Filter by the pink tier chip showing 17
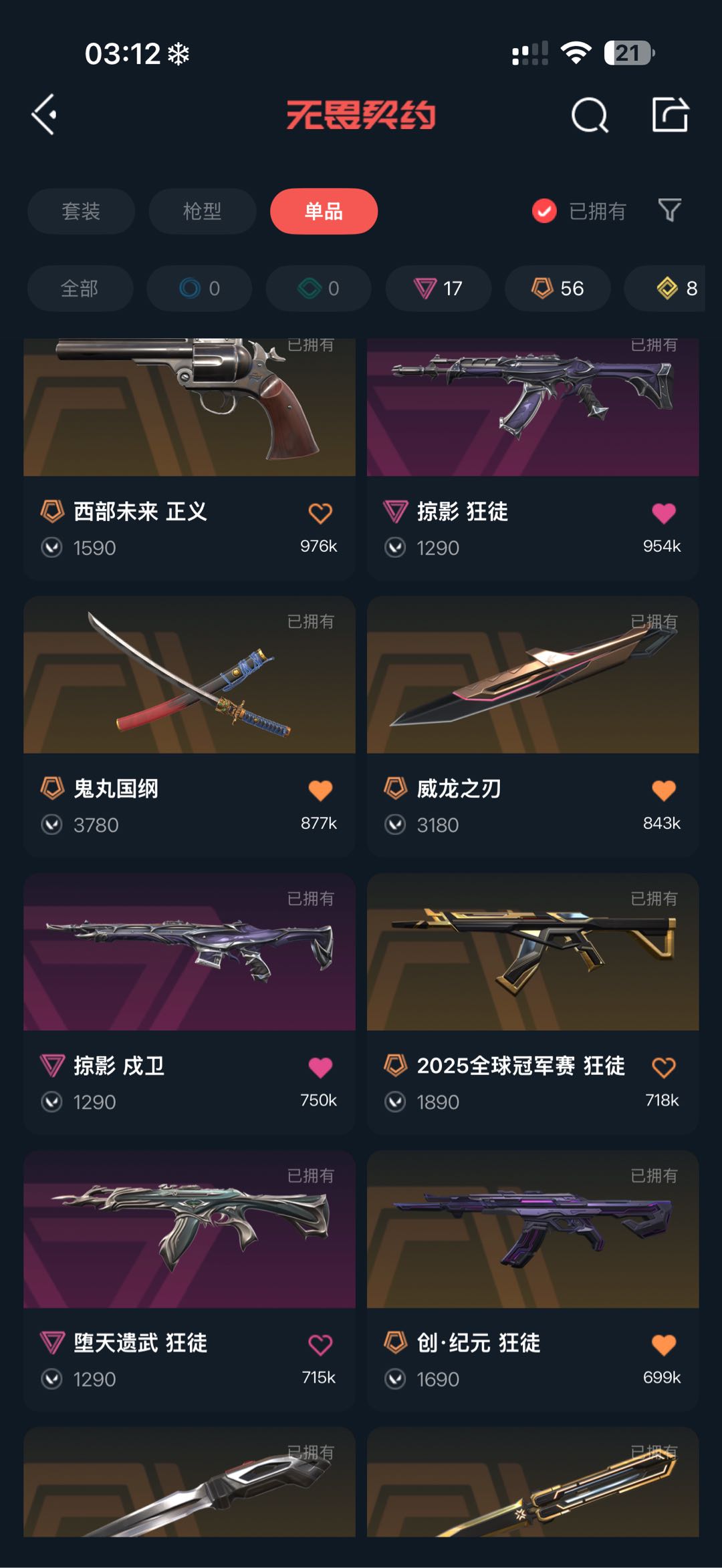 (x=438, y=289)
